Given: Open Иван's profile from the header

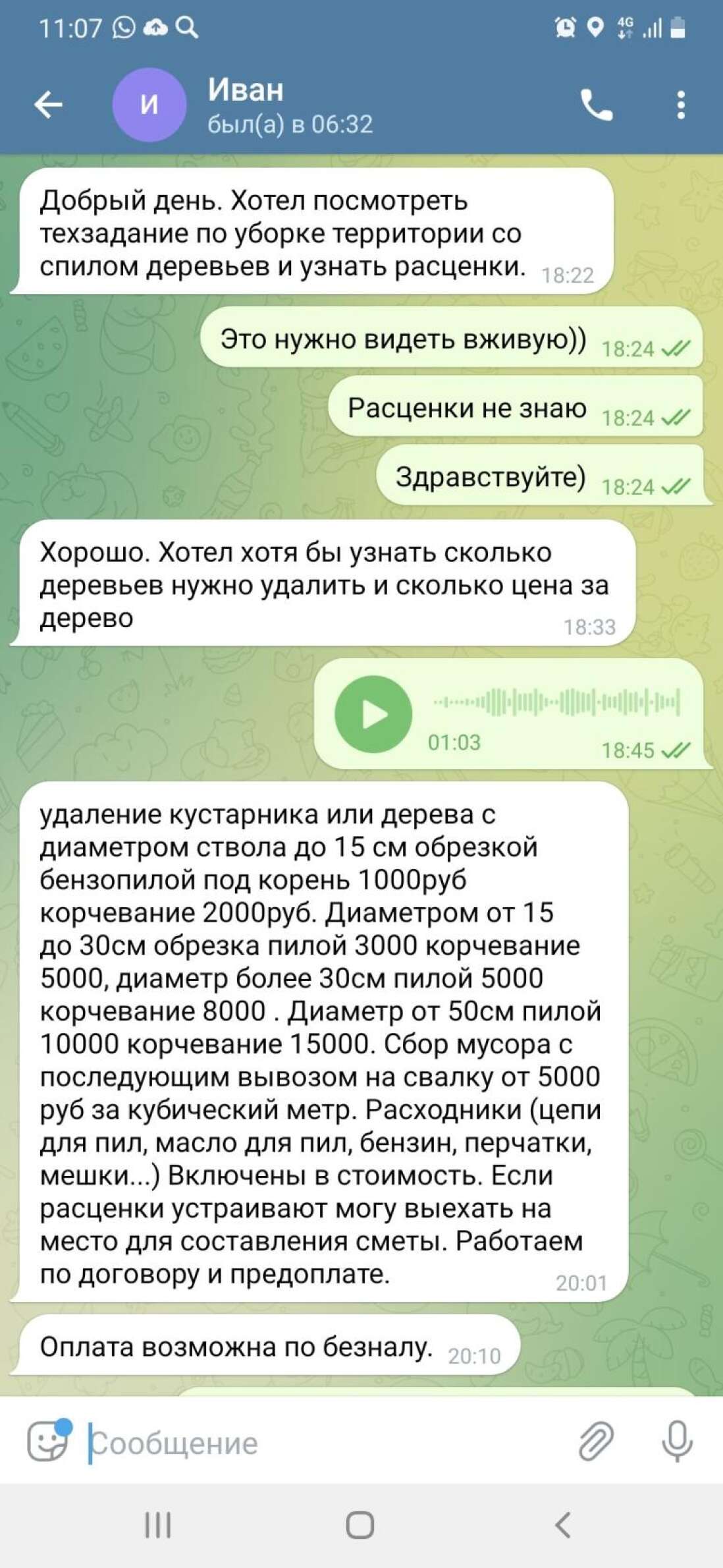Looking at the screenshot, I should tap(245, 104).
